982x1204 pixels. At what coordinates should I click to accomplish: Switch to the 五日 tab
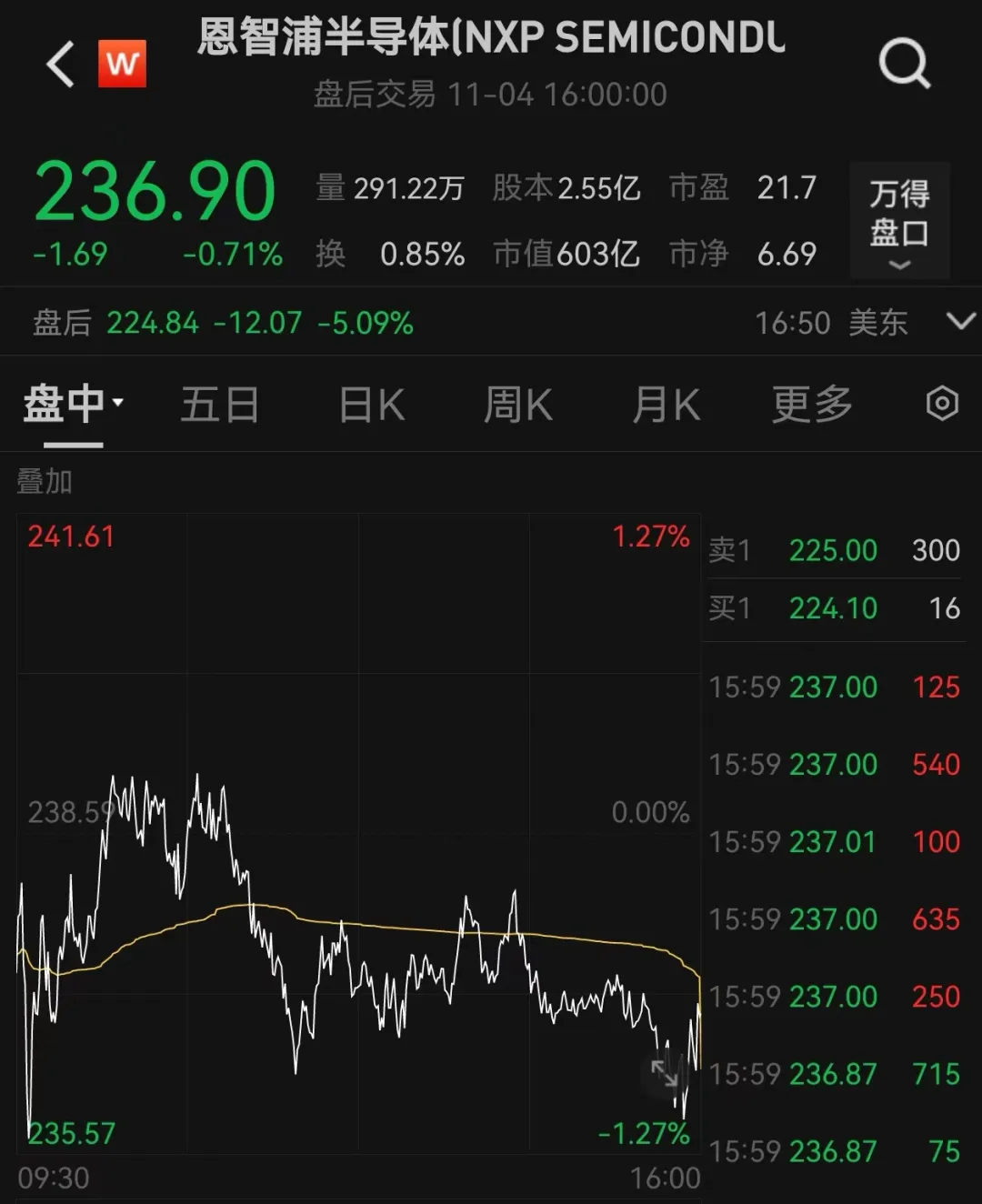(x=220, y=405)
